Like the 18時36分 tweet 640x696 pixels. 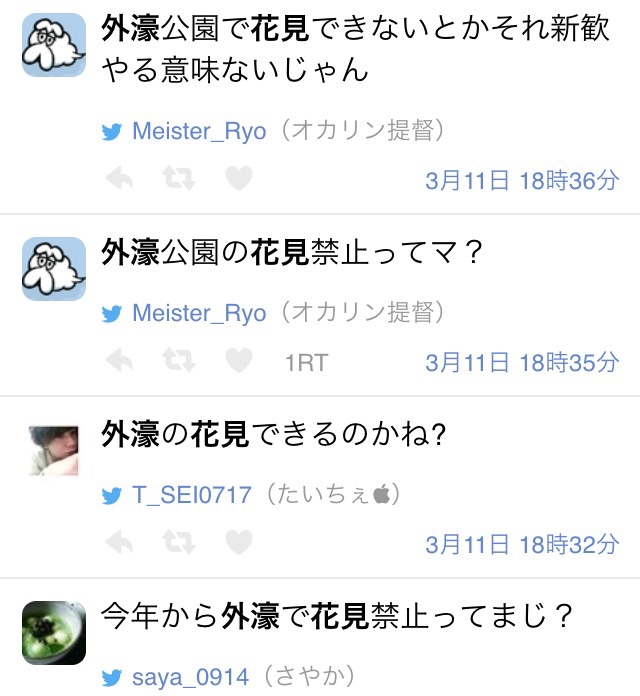238,179
